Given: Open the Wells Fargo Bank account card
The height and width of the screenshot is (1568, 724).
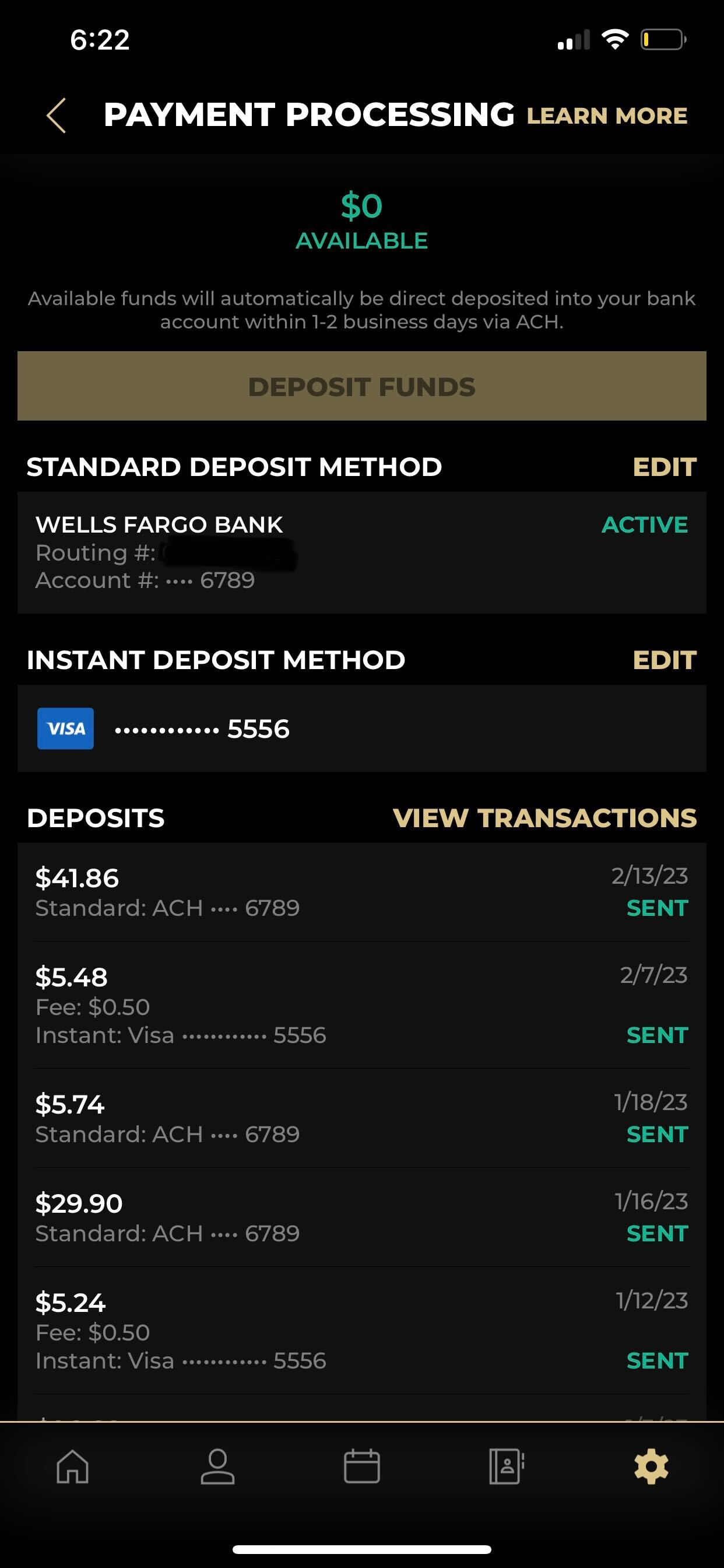Looking at the screenshot, I should click(362, 552).
